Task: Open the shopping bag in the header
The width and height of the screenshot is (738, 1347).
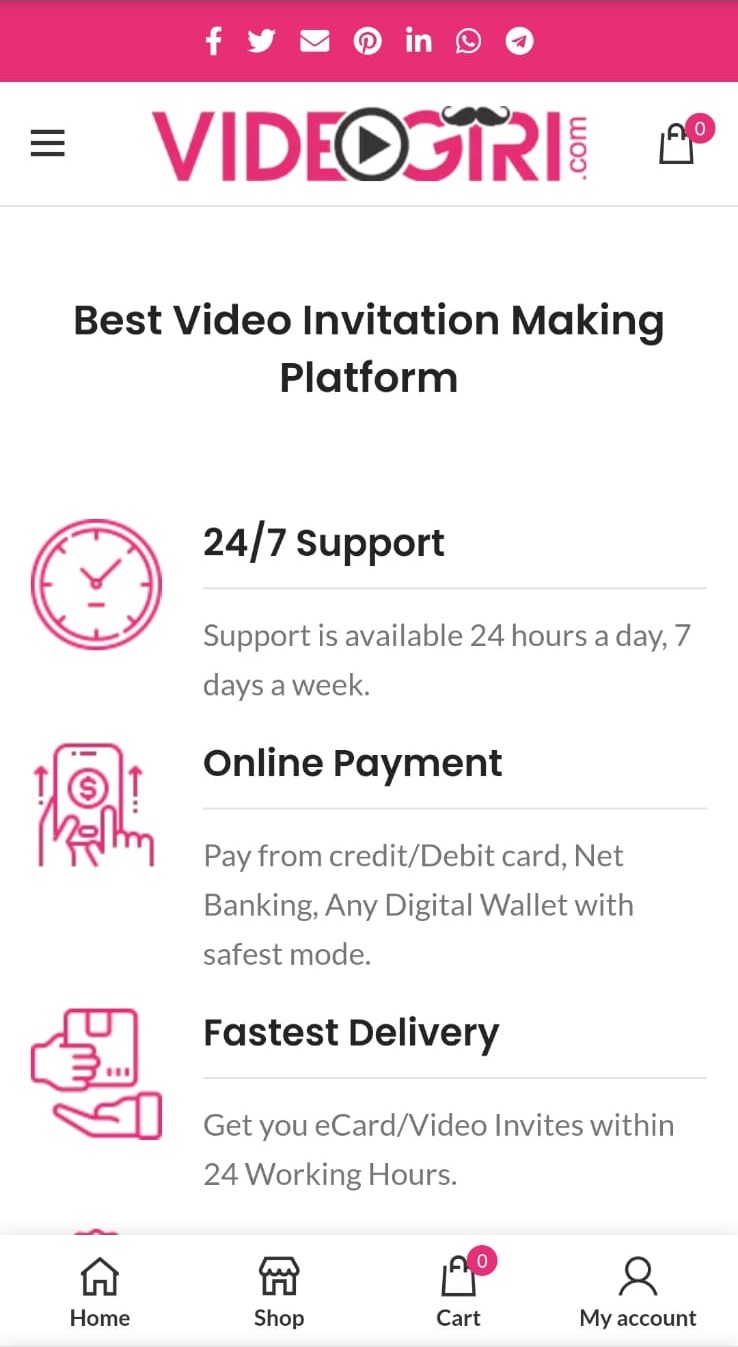Action: tap(677, 144)
